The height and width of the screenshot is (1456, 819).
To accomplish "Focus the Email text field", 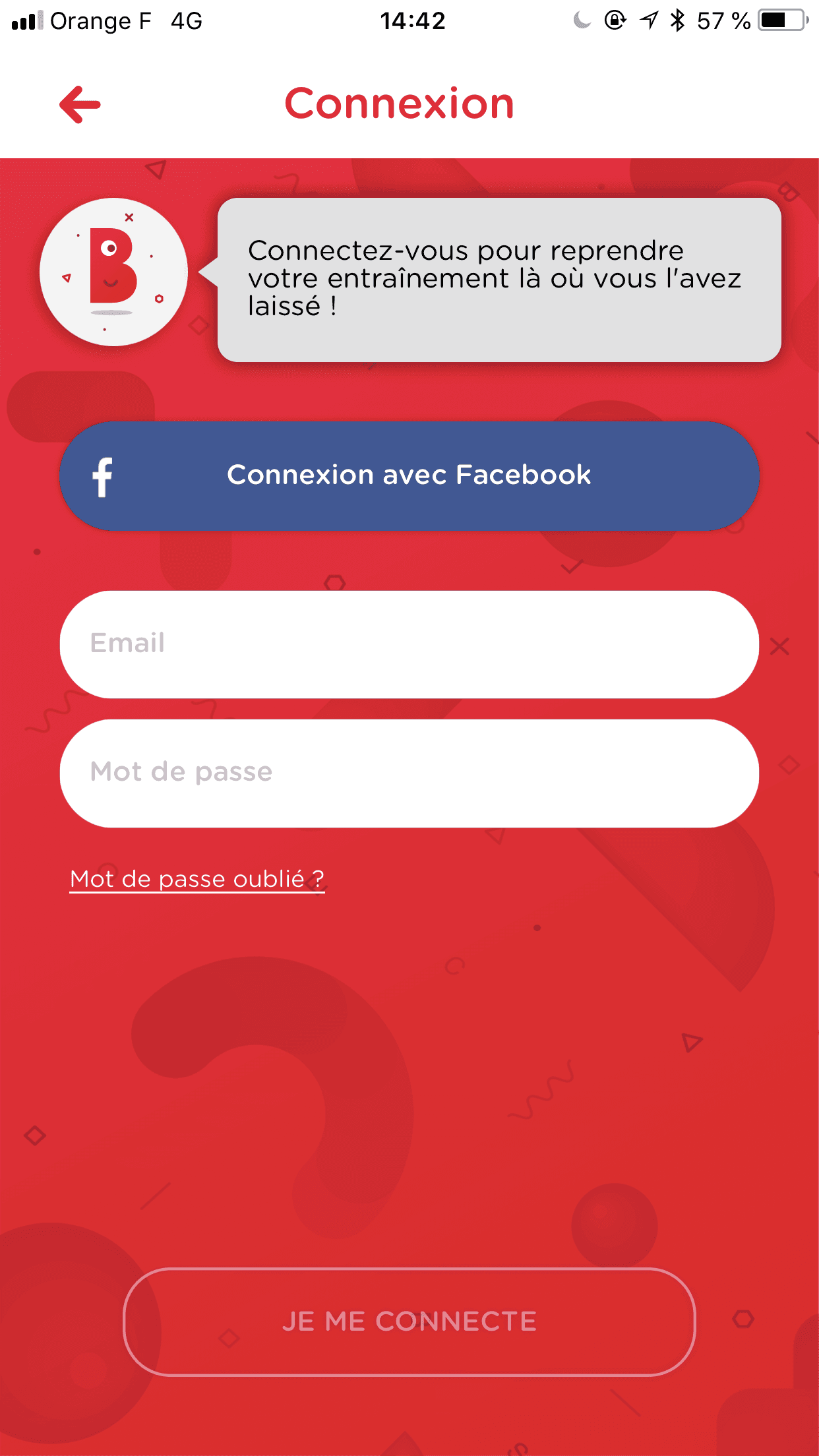I will (x=409, y=644).
